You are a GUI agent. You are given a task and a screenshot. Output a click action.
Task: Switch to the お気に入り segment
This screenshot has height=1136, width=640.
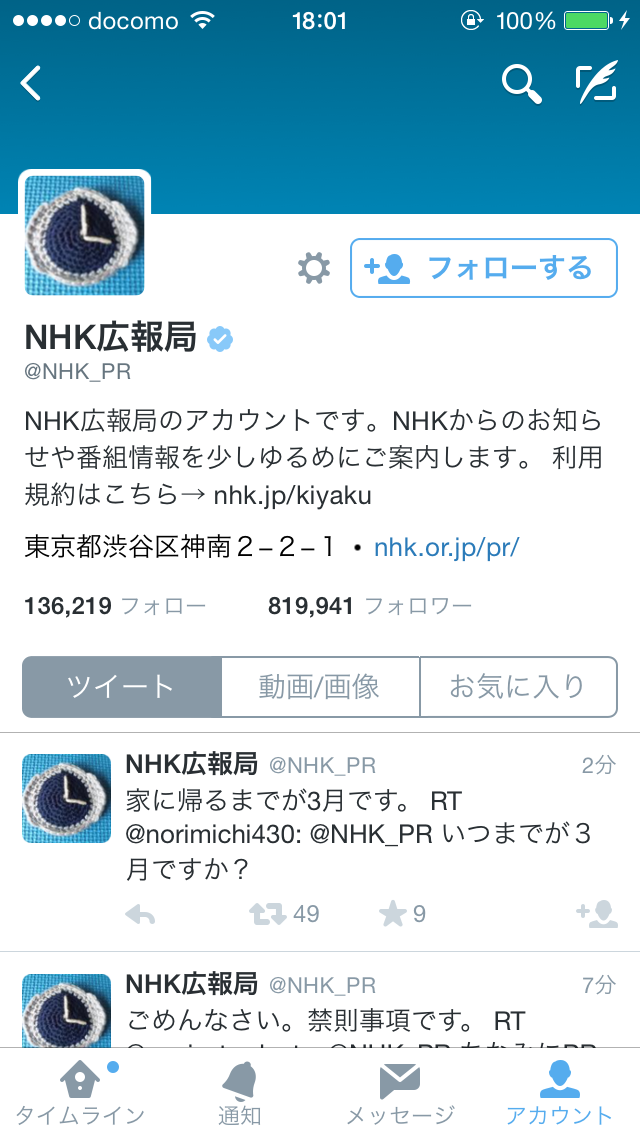pos(517,687)
